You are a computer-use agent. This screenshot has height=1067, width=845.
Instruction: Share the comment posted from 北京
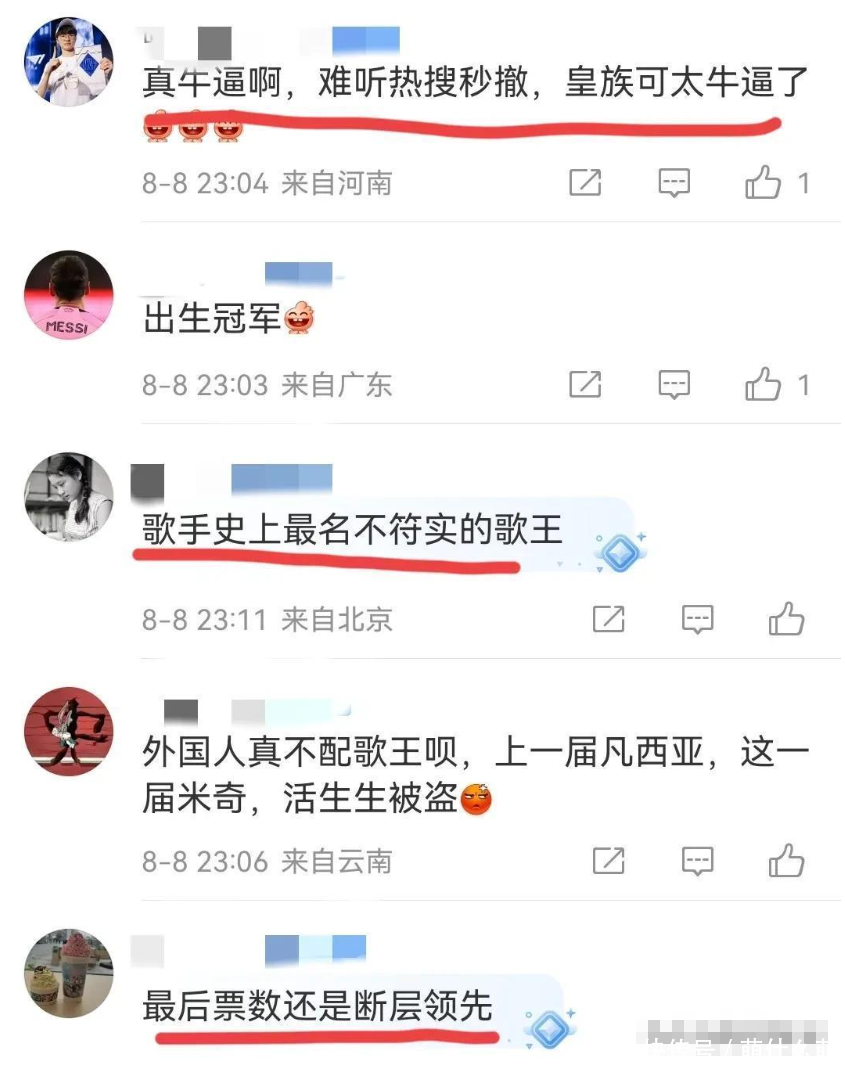[x=608, y=619]
